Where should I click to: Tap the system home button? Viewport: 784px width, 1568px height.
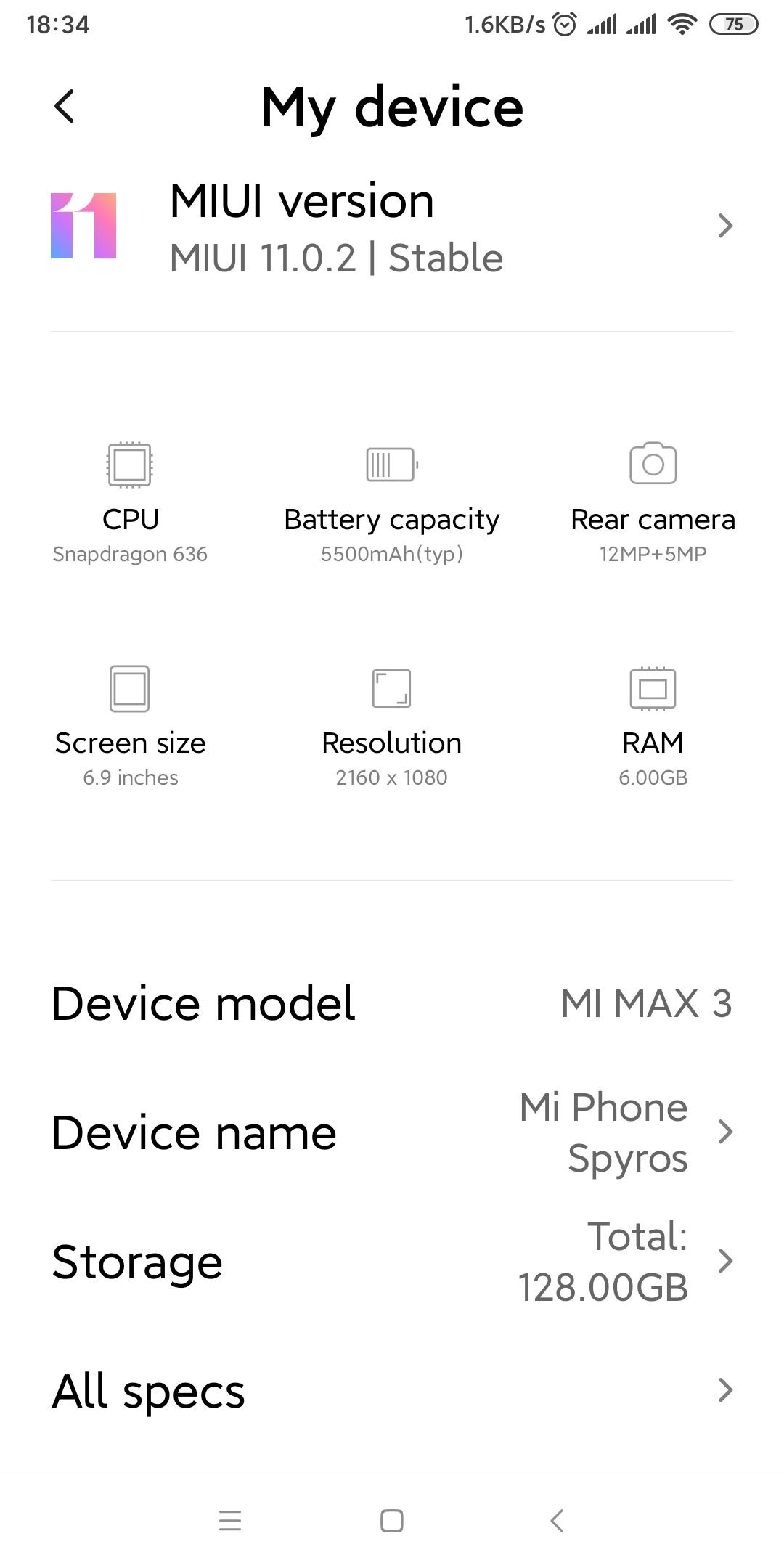click(392, 1520)
